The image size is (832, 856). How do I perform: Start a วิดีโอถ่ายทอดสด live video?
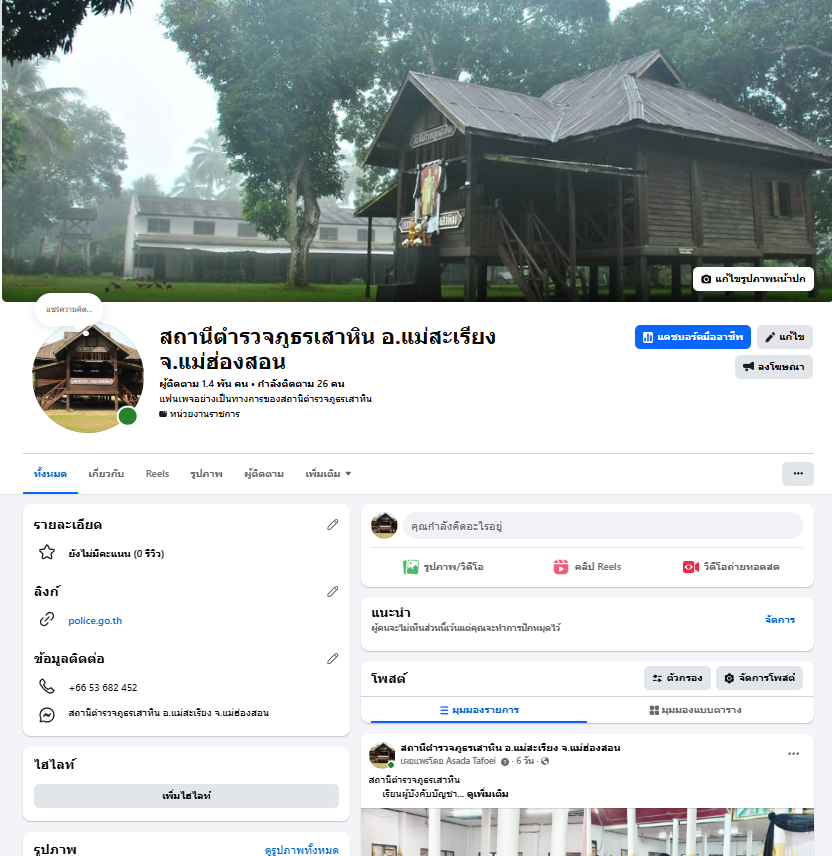(x=730, y=567)
